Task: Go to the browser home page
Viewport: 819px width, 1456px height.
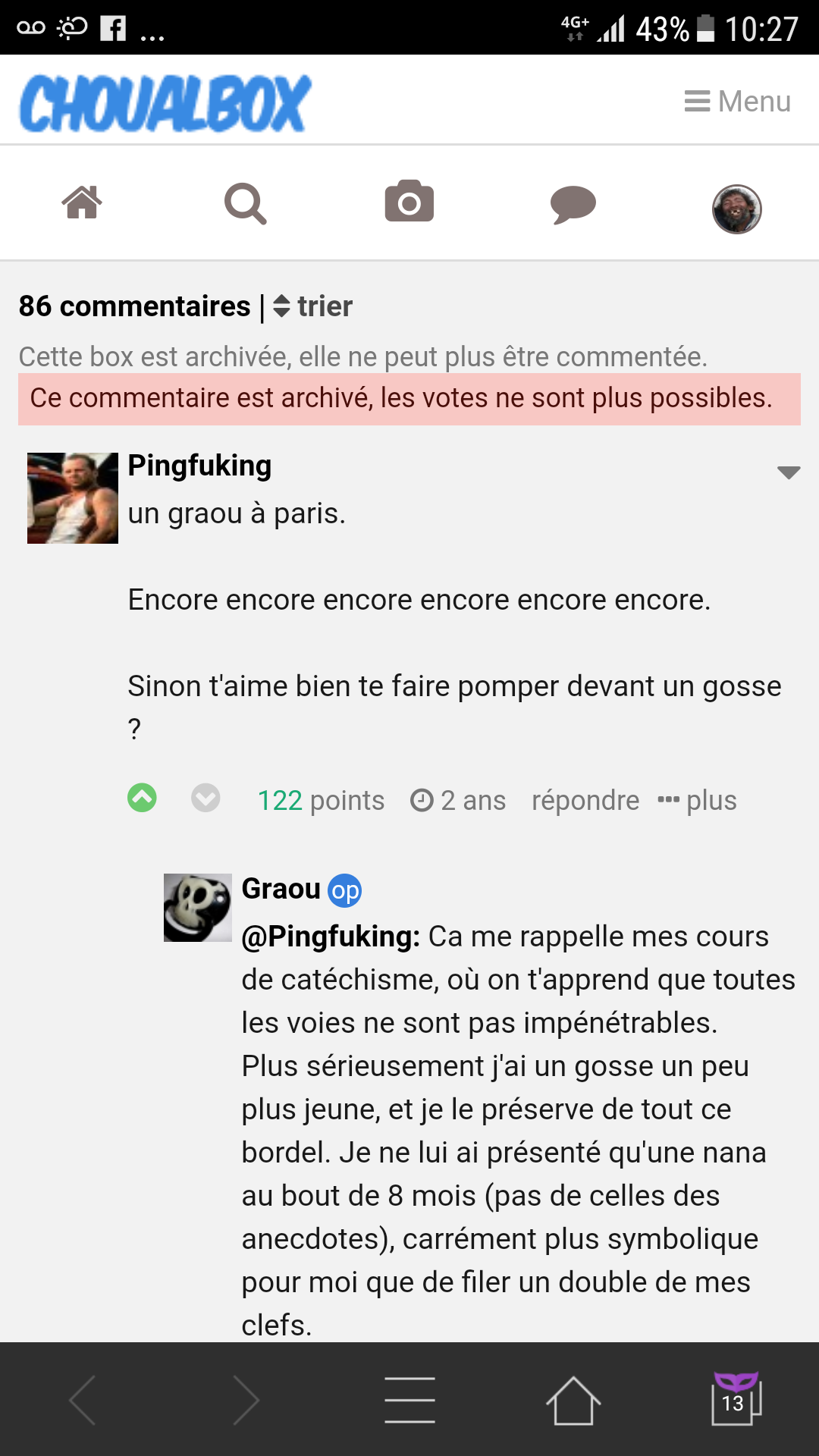Action: pyautogui.click(x=573, y=1400)
